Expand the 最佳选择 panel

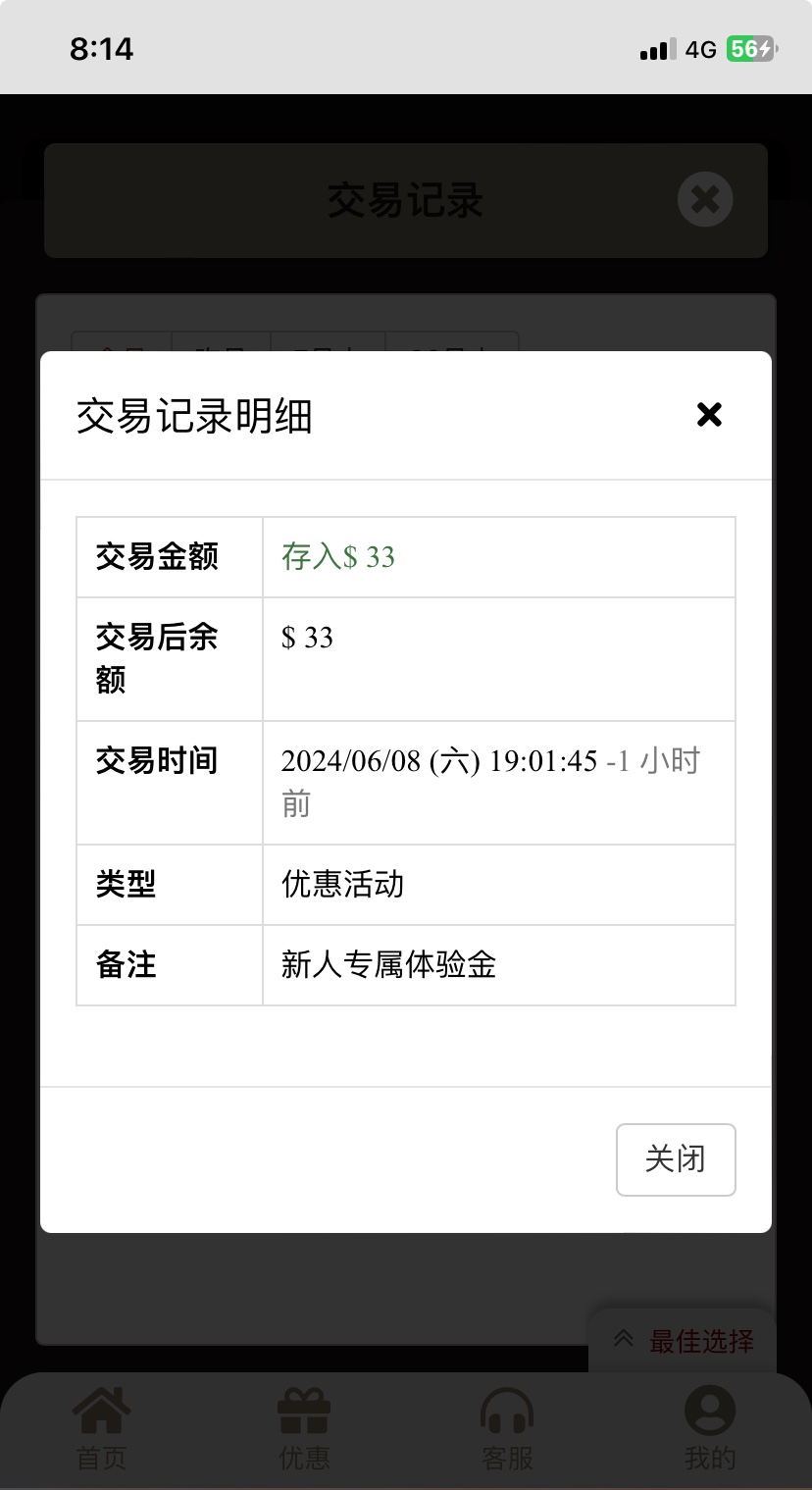[684, 1341]
